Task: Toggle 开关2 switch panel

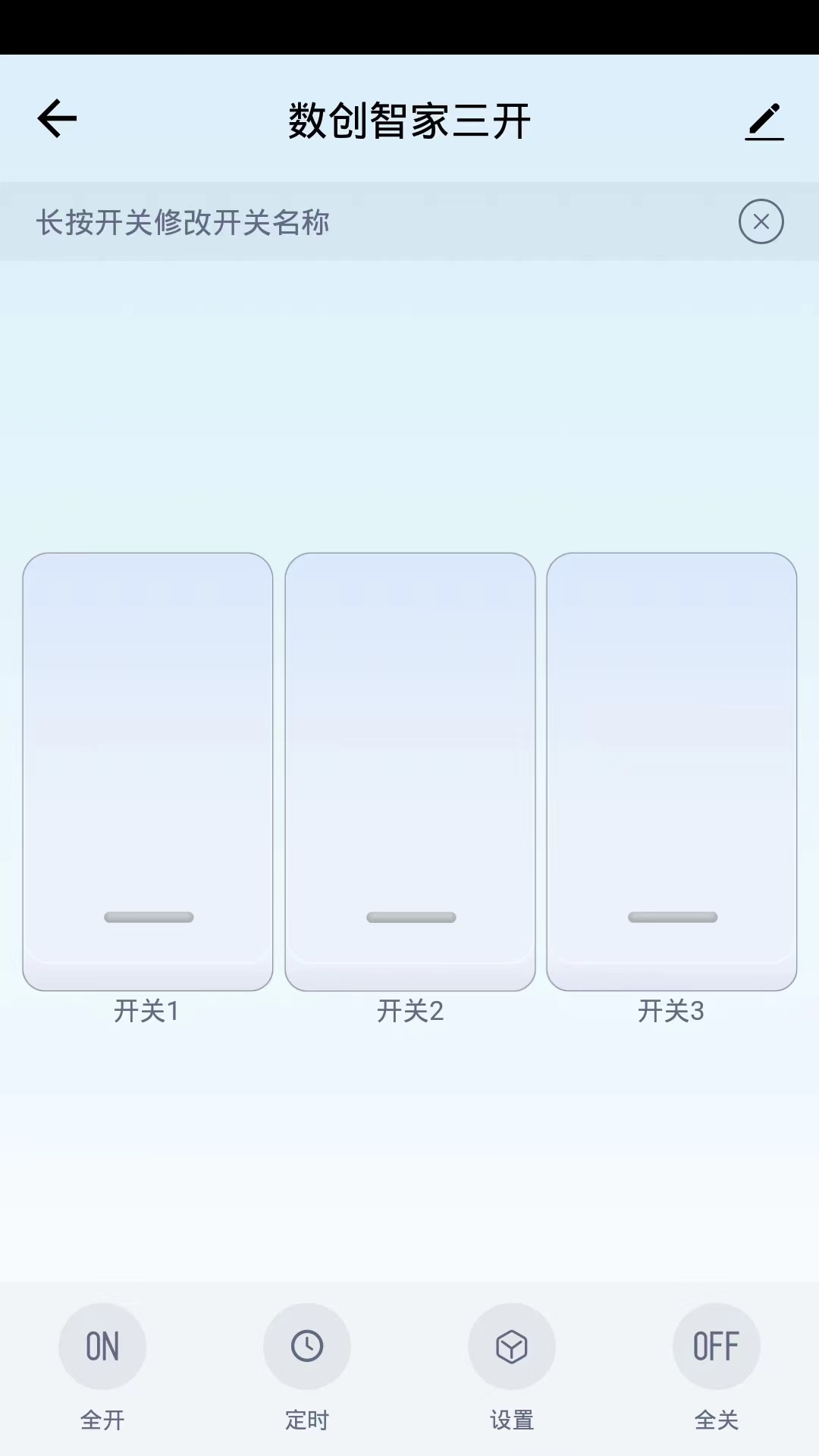Action: pos(410,771)
